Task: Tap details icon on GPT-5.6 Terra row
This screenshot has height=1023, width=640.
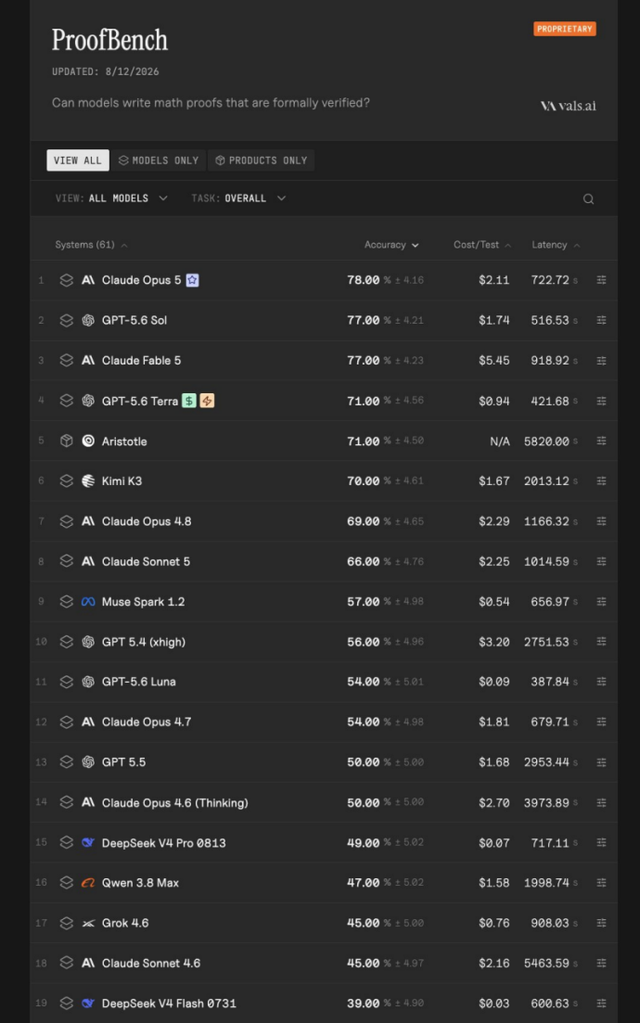Action: (602, 401)
